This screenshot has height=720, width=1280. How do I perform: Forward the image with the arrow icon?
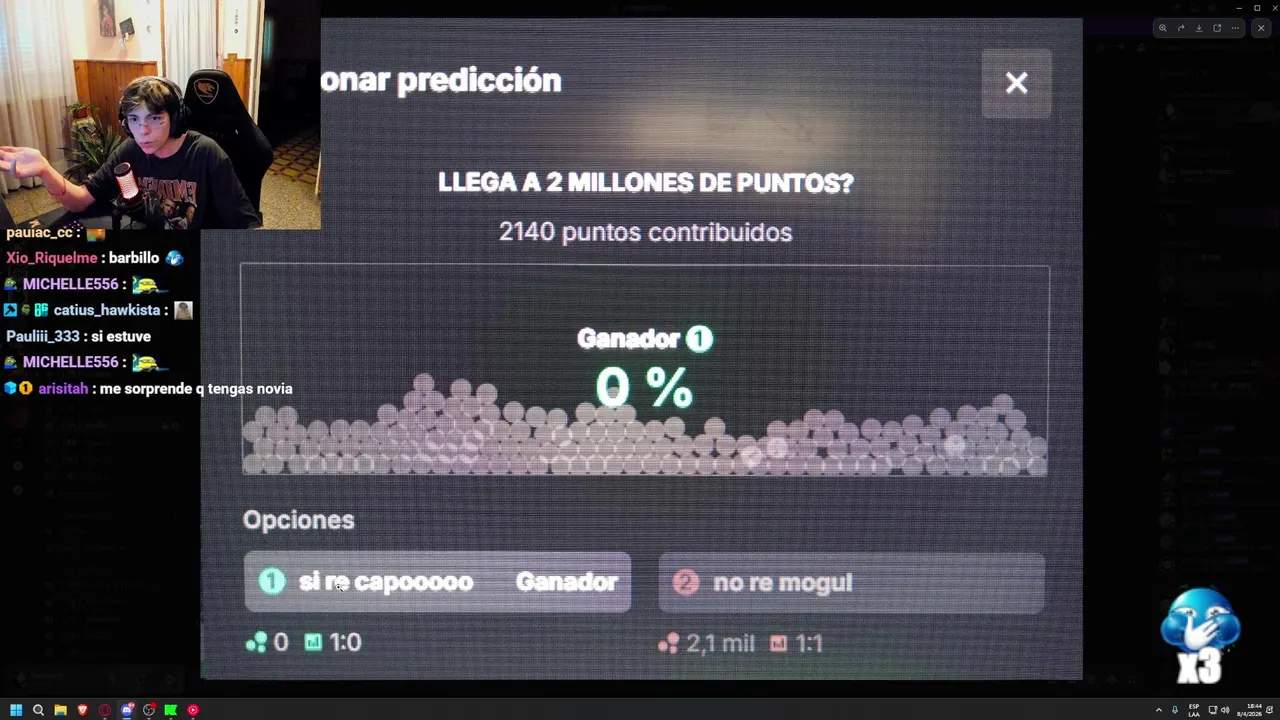pos(1181,28)
